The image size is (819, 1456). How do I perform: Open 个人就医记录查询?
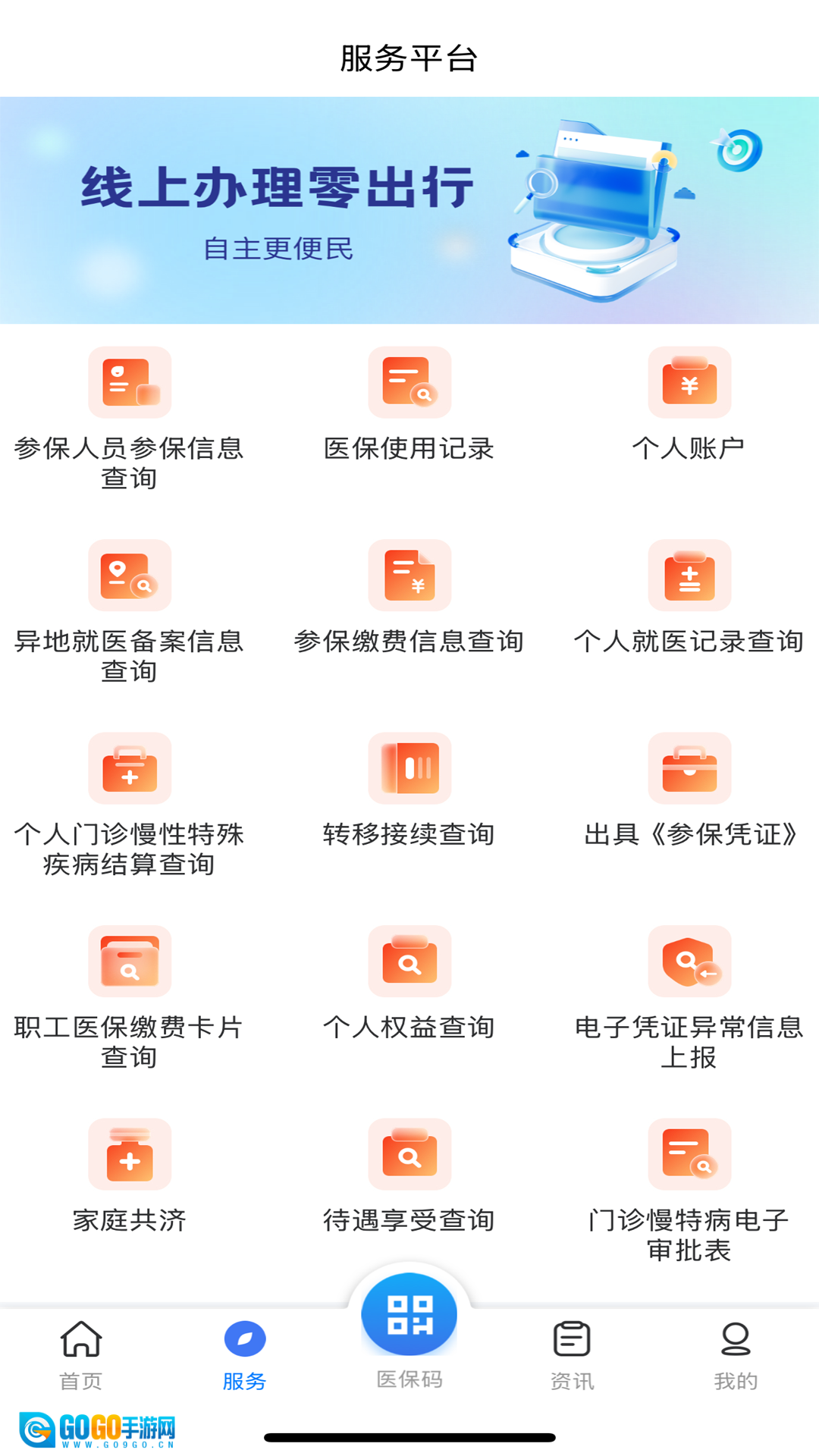point(689,576)
